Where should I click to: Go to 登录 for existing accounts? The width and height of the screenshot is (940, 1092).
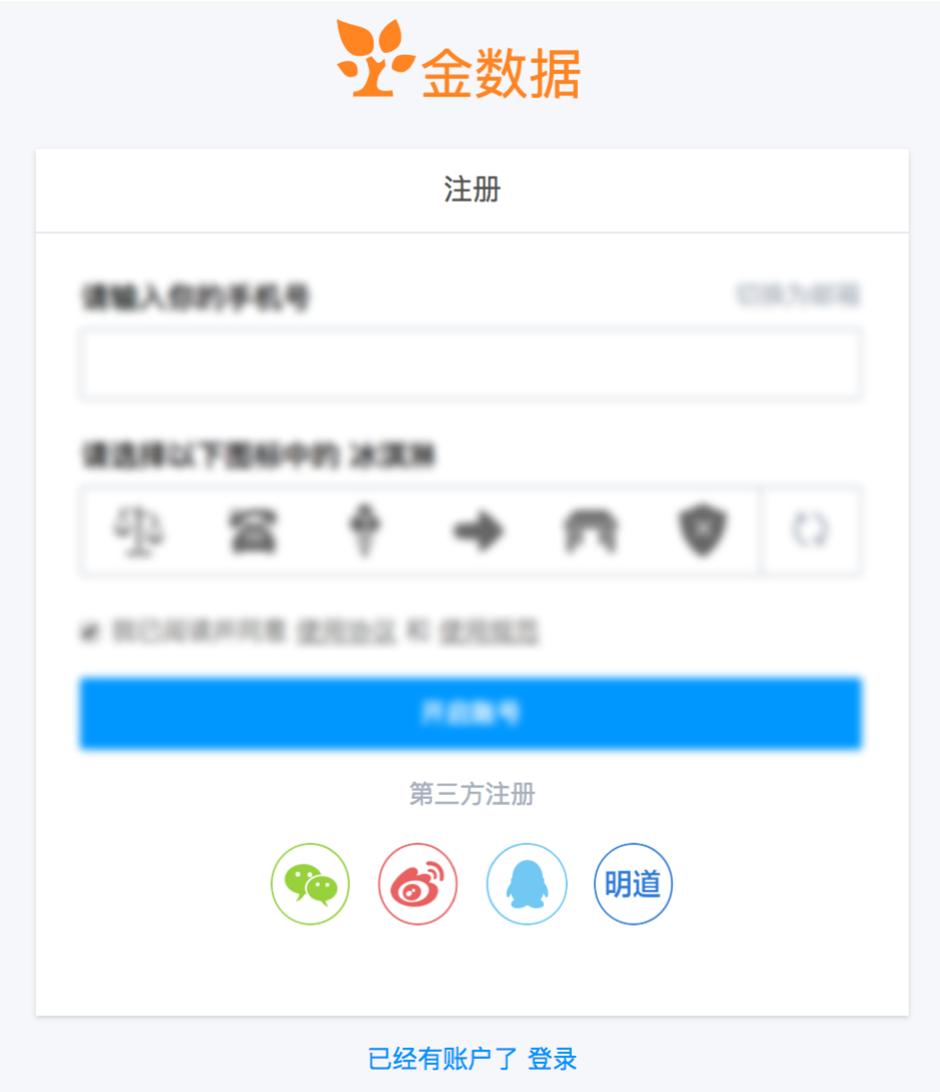[x=552, y=1058]
